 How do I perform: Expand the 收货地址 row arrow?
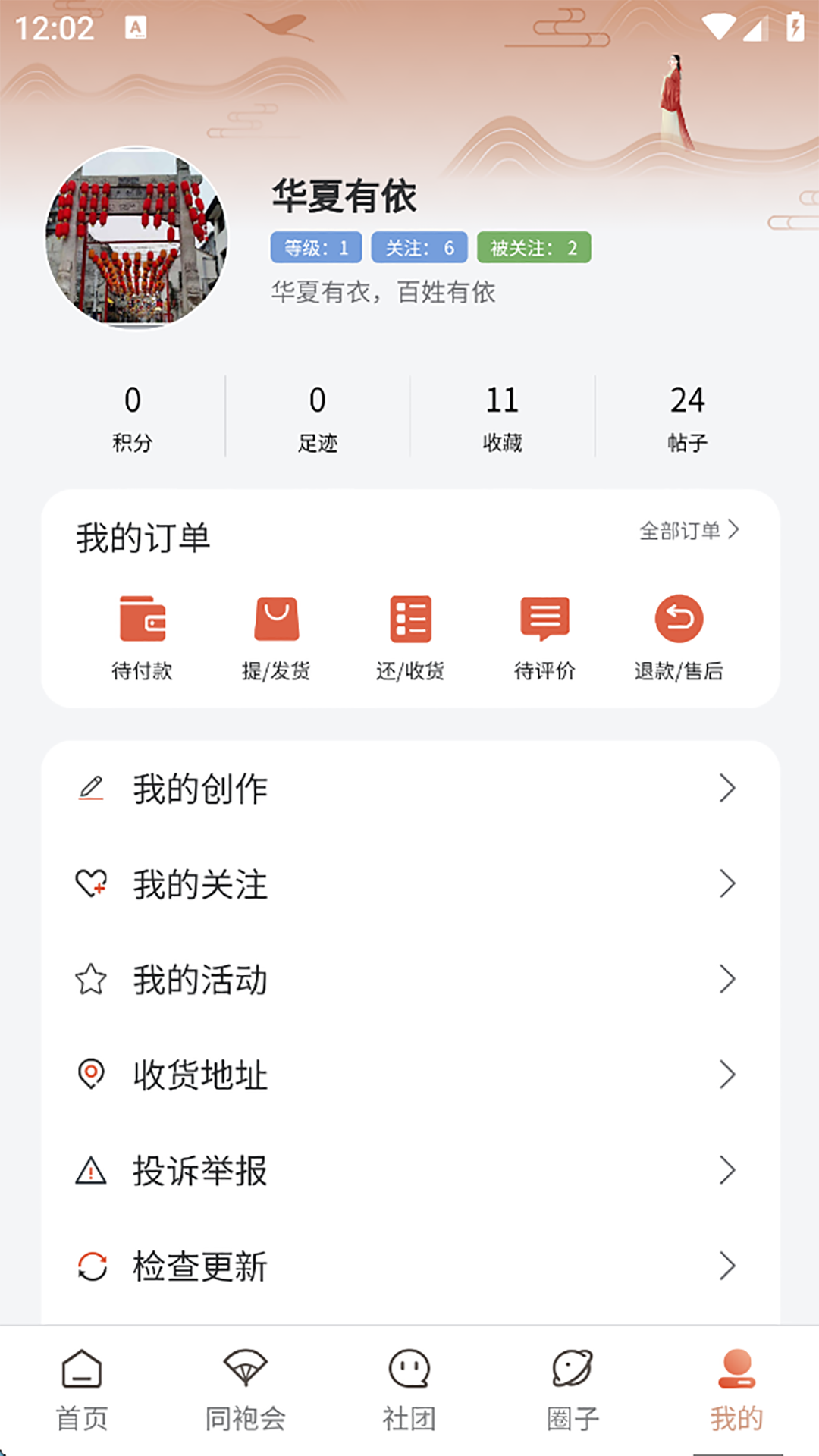click(x=730, y=1074)
